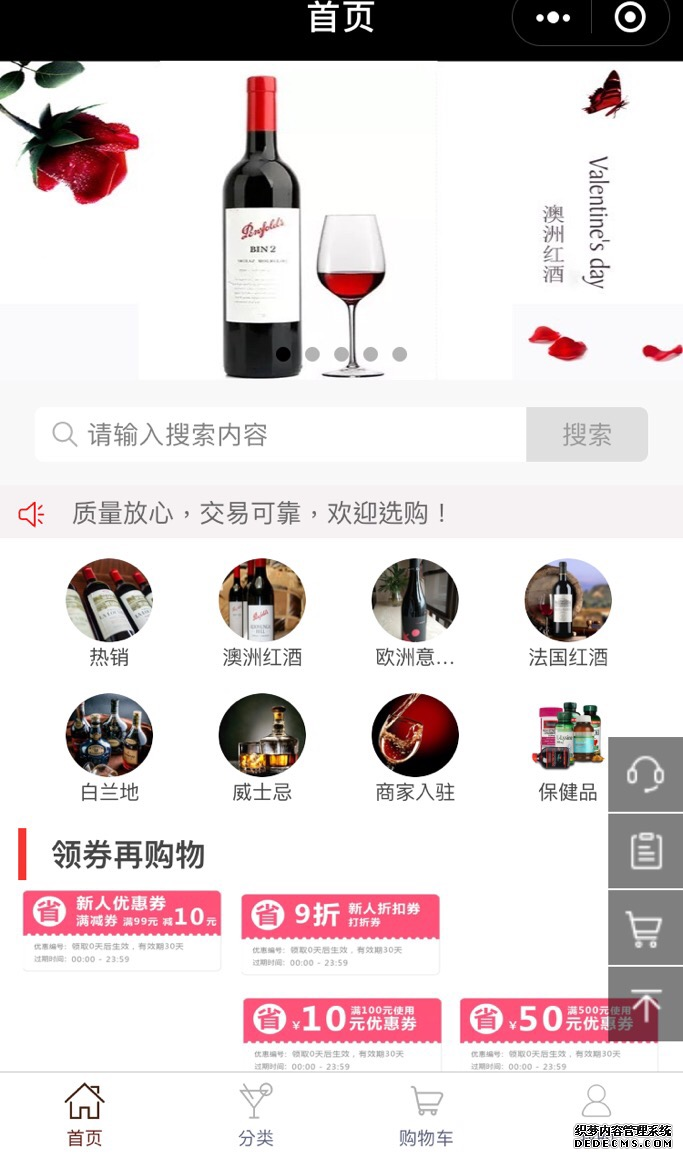Tap the search input field
The image size is (683, 1158).
pos(280,435)
